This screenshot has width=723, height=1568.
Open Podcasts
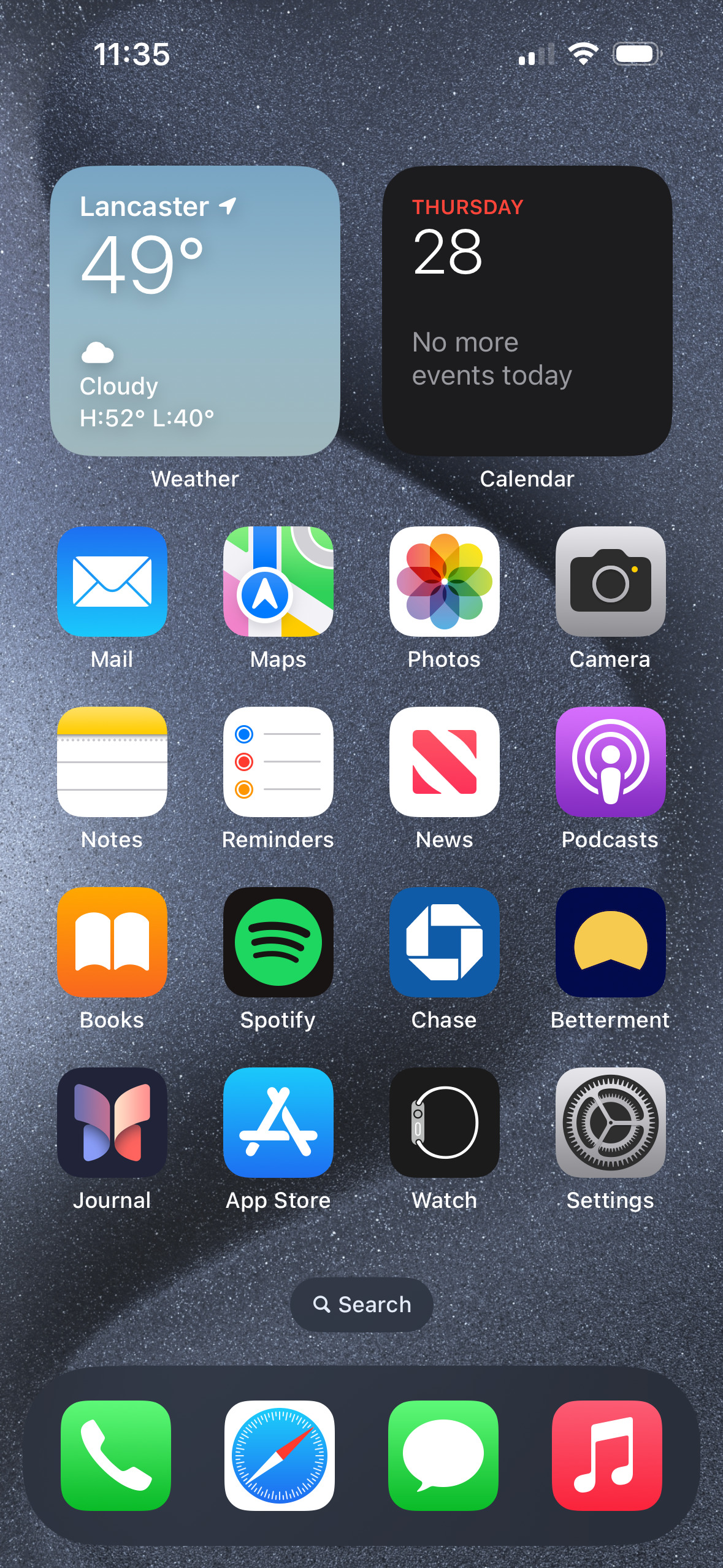coord(610,761)
